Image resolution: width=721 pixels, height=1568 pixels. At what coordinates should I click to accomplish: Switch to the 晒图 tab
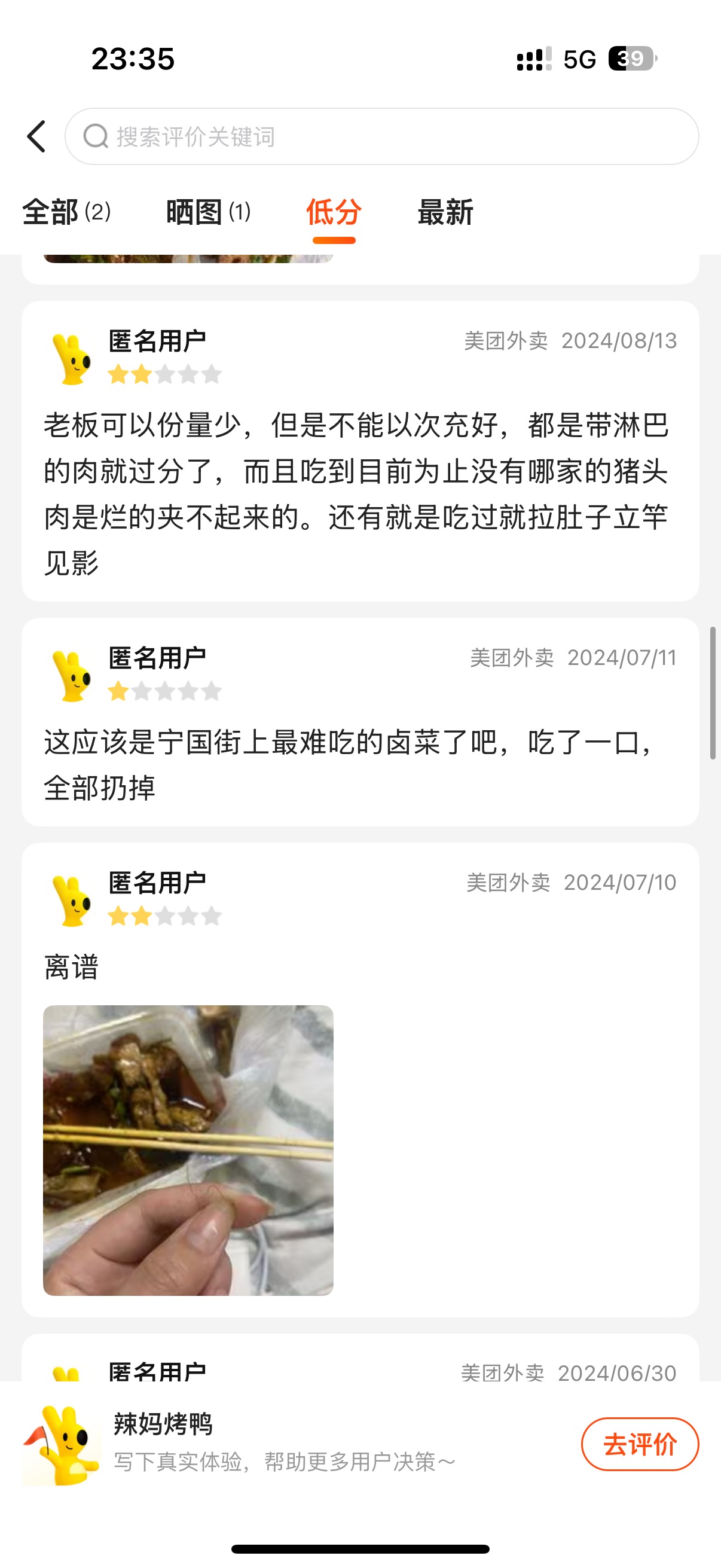click(208, 212)
